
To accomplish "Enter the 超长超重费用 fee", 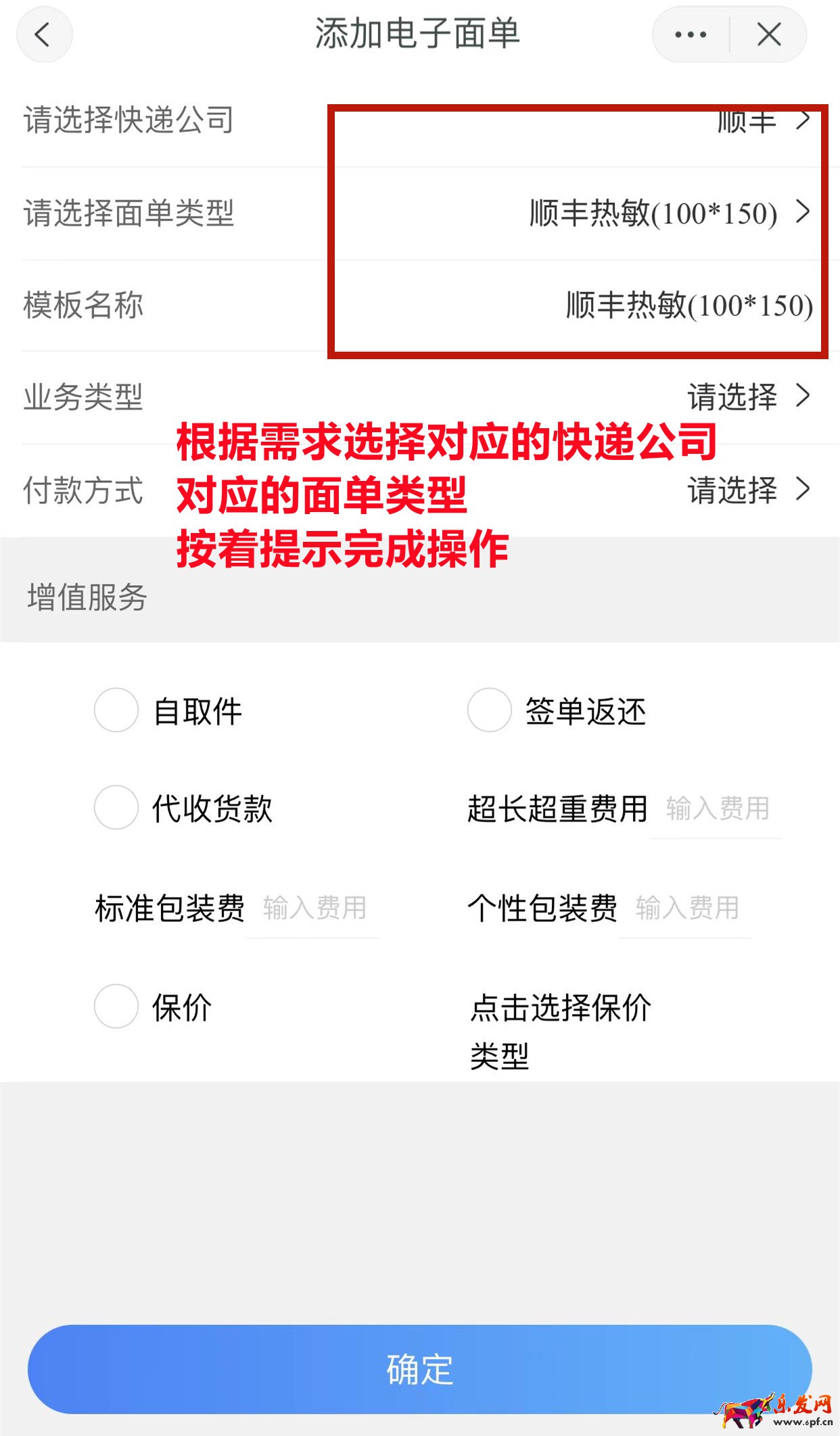I will [716, 809].
